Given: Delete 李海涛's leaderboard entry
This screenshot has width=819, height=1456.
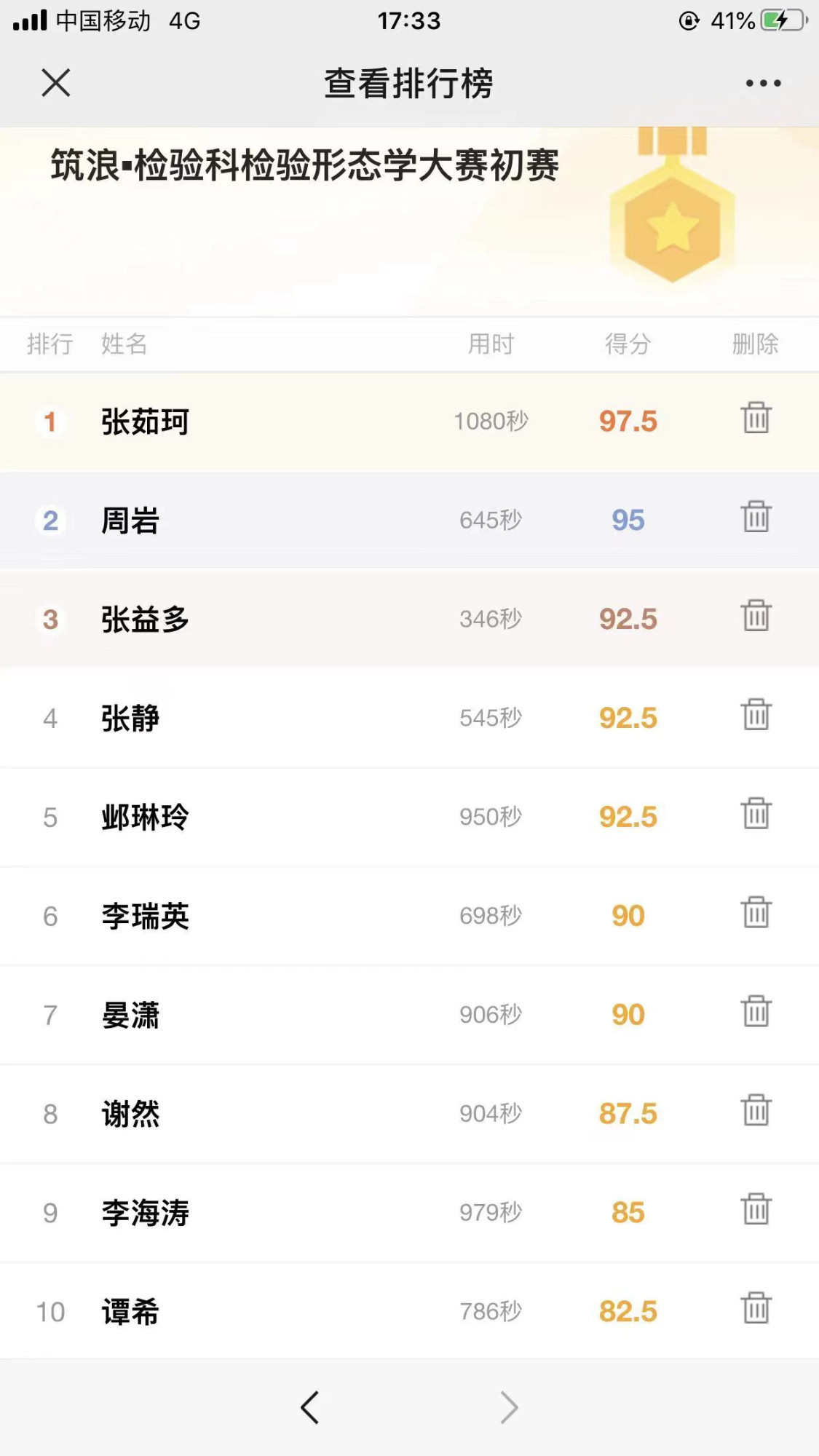Looking at the screenshot, I should [x=756, y=1210].
